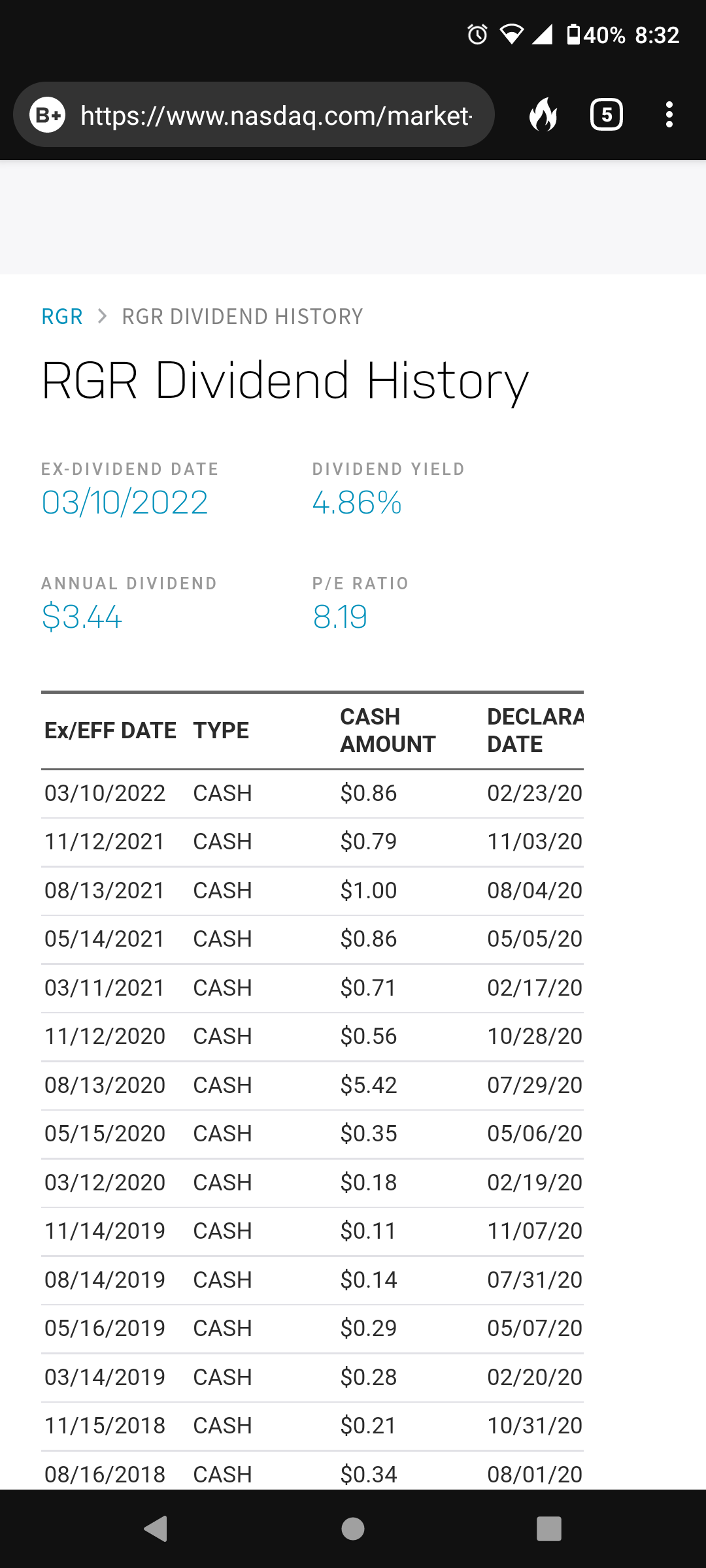Tap the B+ site info icon
This screenshot has height=1568, width=706.
pos(47,115)
